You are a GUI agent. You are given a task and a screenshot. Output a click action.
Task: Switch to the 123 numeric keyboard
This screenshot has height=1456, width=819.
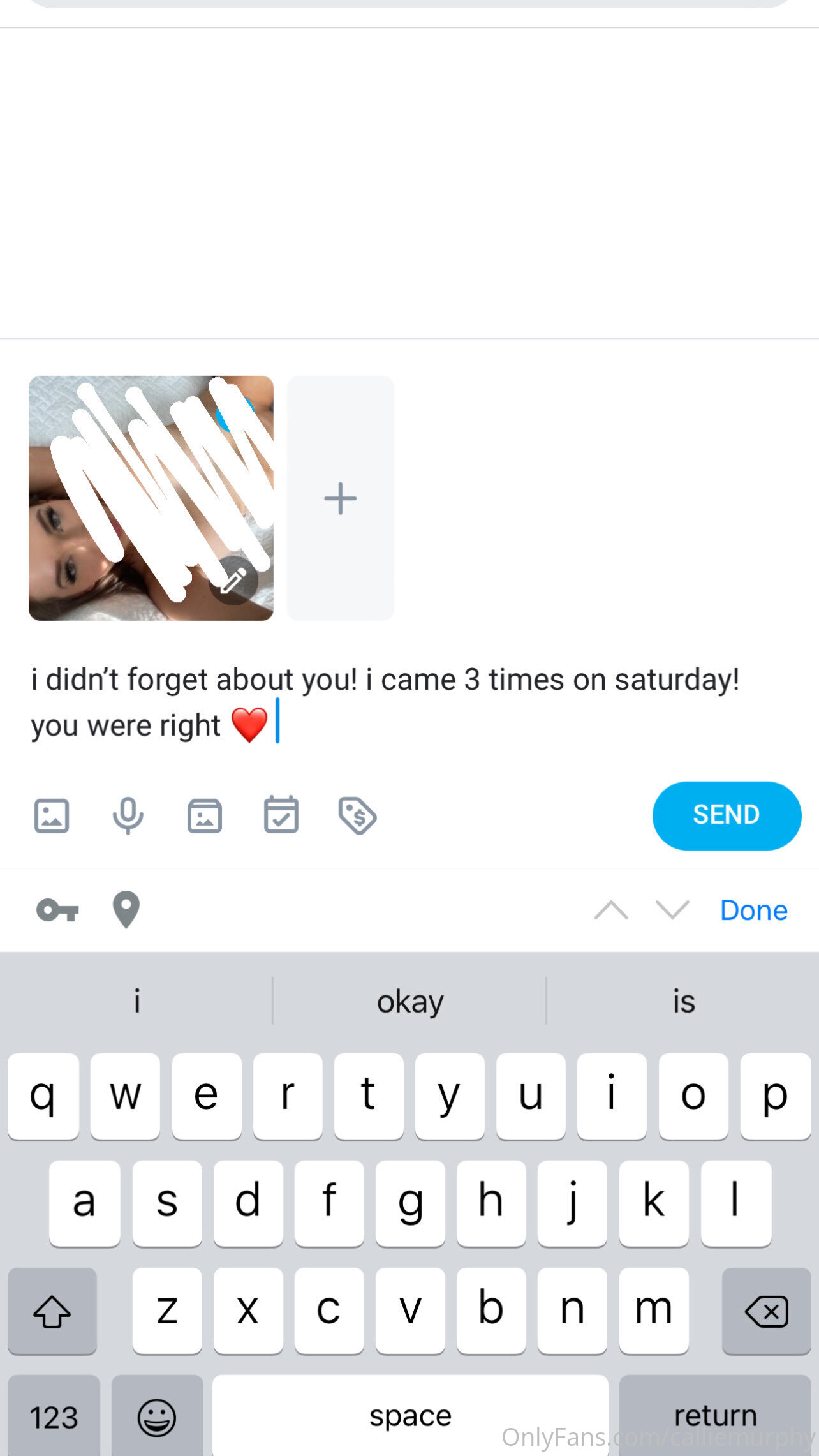pos(54,1416)
